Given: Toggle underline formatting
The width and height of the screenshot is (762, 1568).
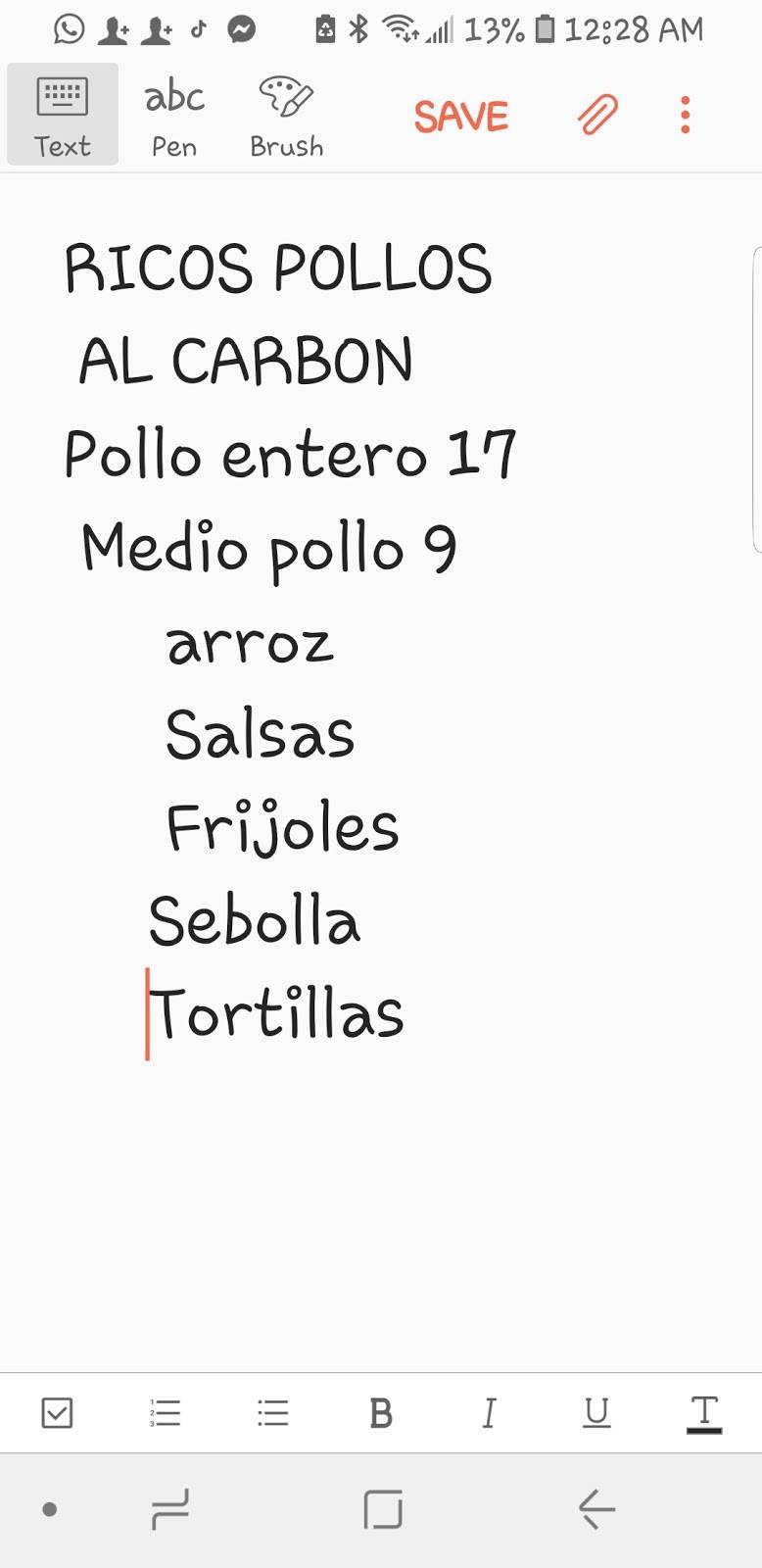Looking at the screenshot, I should tap(596, 1413).
